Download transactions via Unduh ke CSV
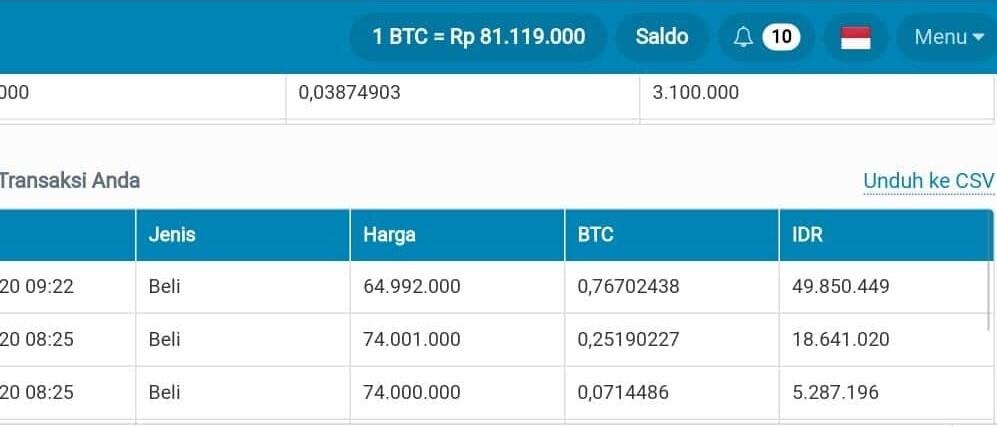This screenshot has height=427, width=997. (928, 181)
